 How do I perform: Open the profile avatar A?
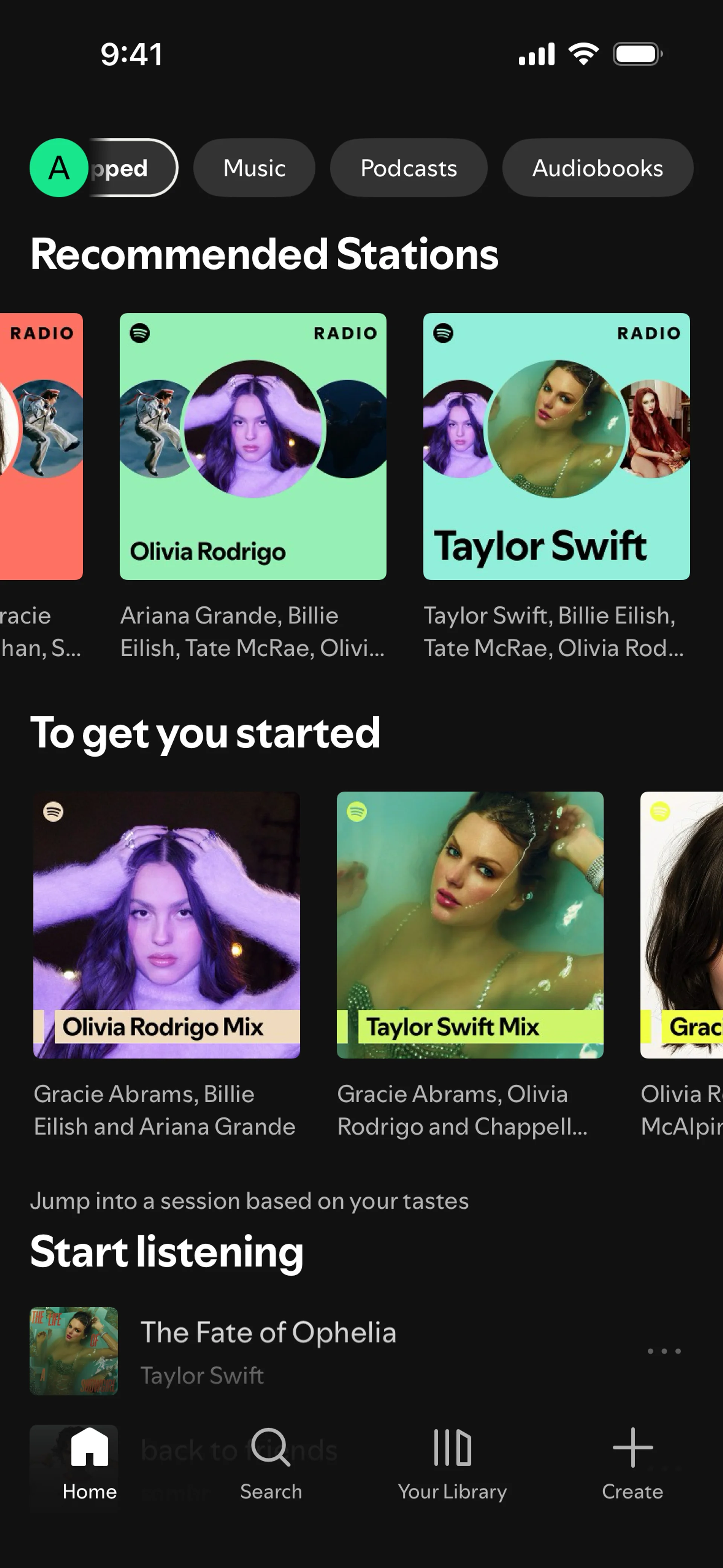[x=59, y=167]
